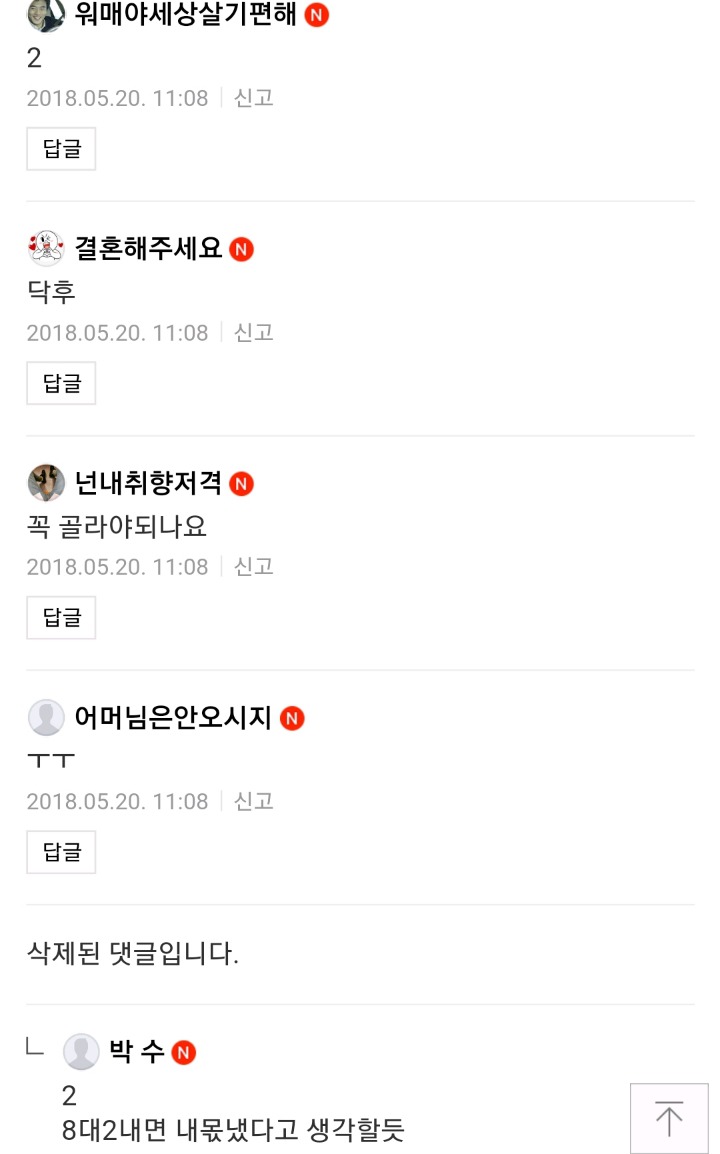Image resolution: width=720 pixels, height=1154 pixels.
Task: Reply to 어머님은안오시지's comment
Action: pyautogui.click(x=61, y=852)
